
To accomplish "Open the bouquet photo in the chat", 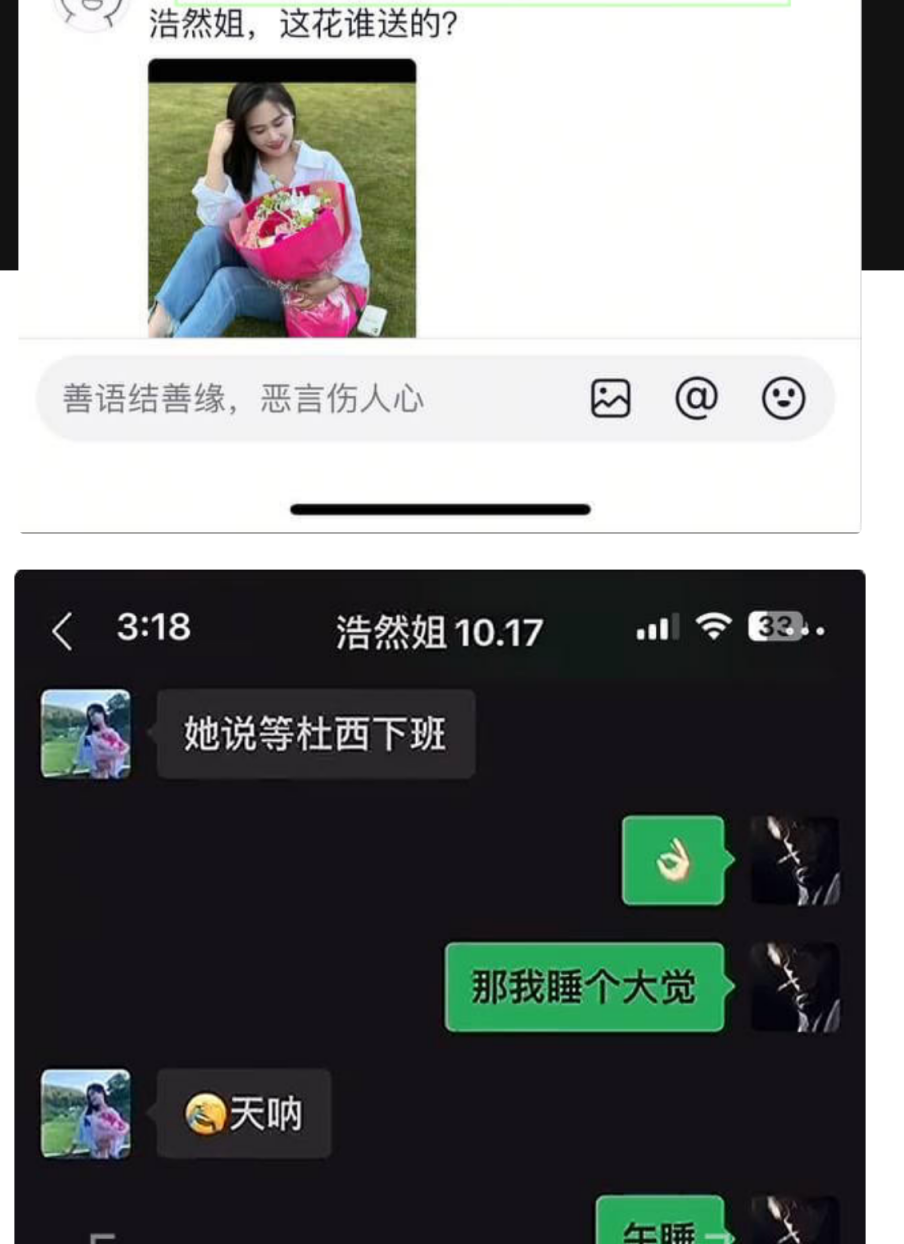I will [282, 200].
